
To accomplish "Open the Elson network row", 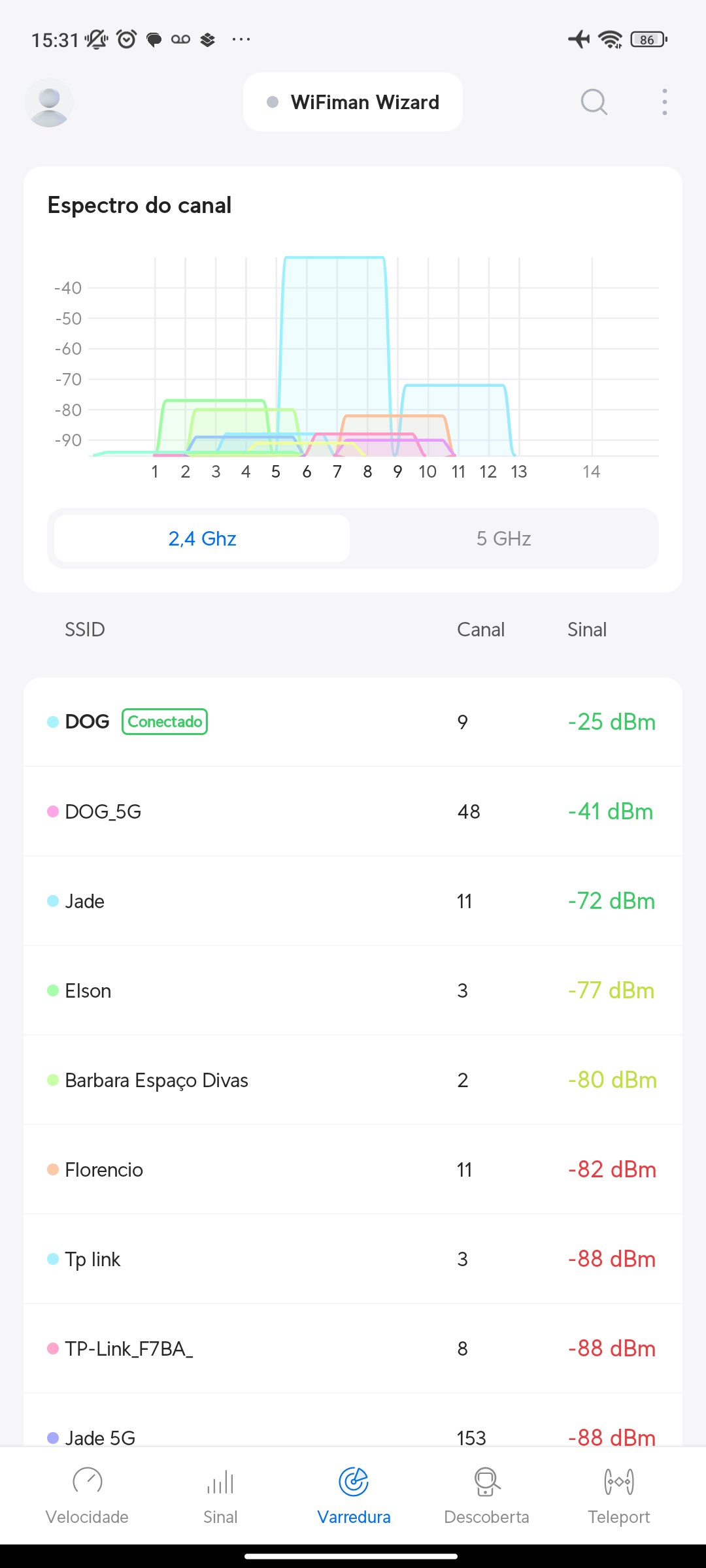I will 353,990.
